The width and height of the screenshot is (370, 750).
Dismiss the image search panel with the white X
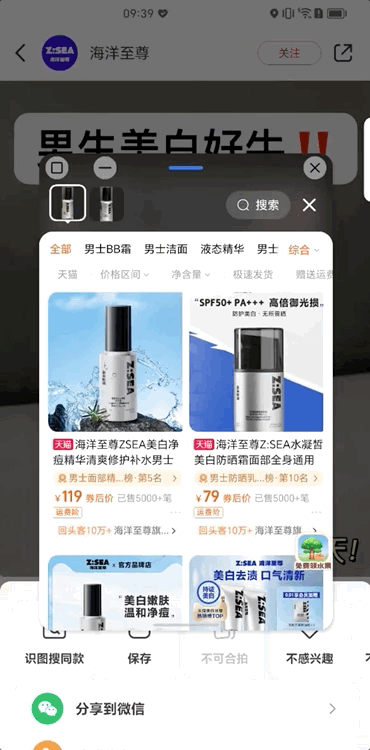coord(309,205)
